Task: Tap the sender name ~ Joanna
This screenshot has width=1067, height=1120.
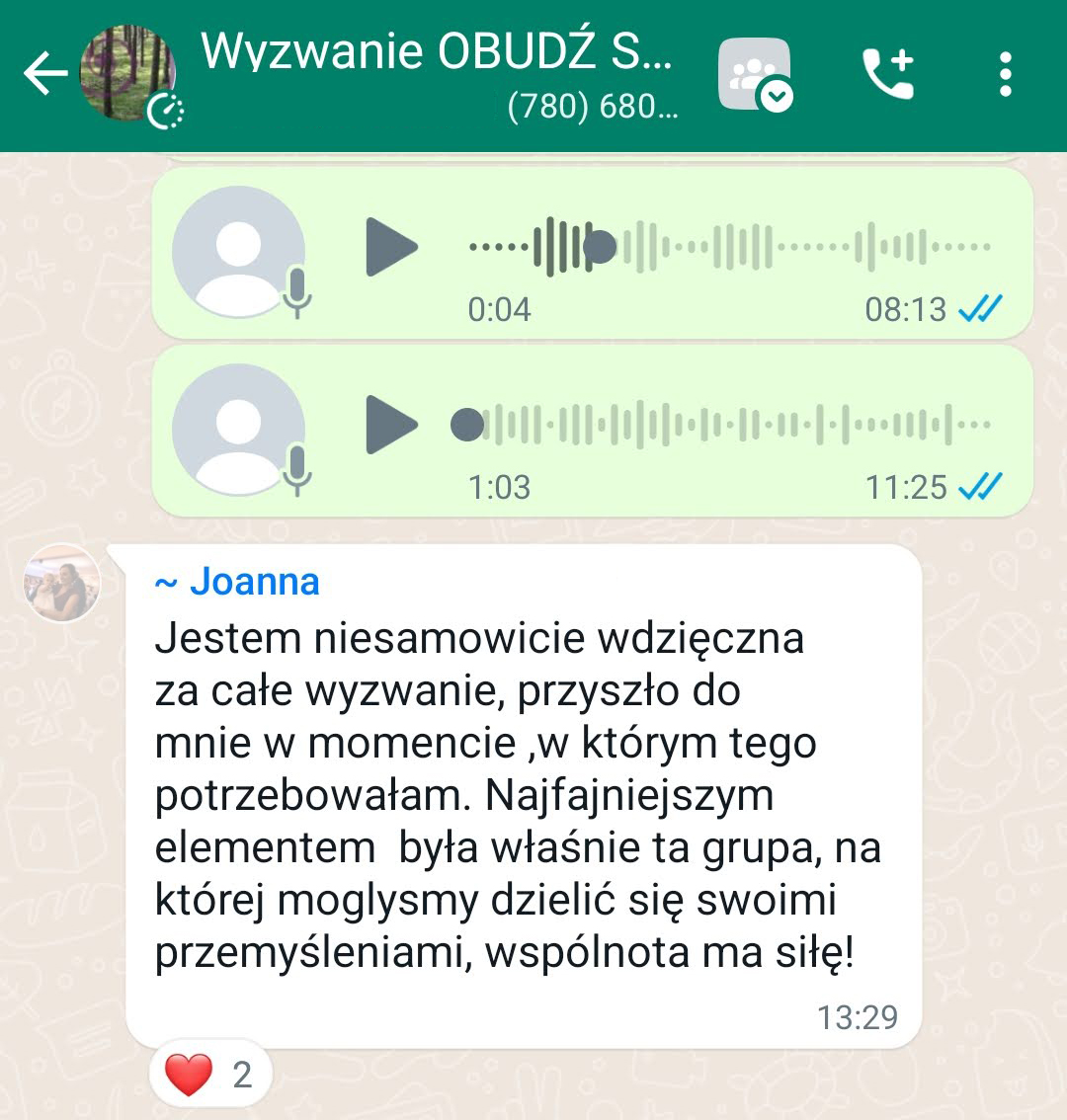Action: [237, 582]
